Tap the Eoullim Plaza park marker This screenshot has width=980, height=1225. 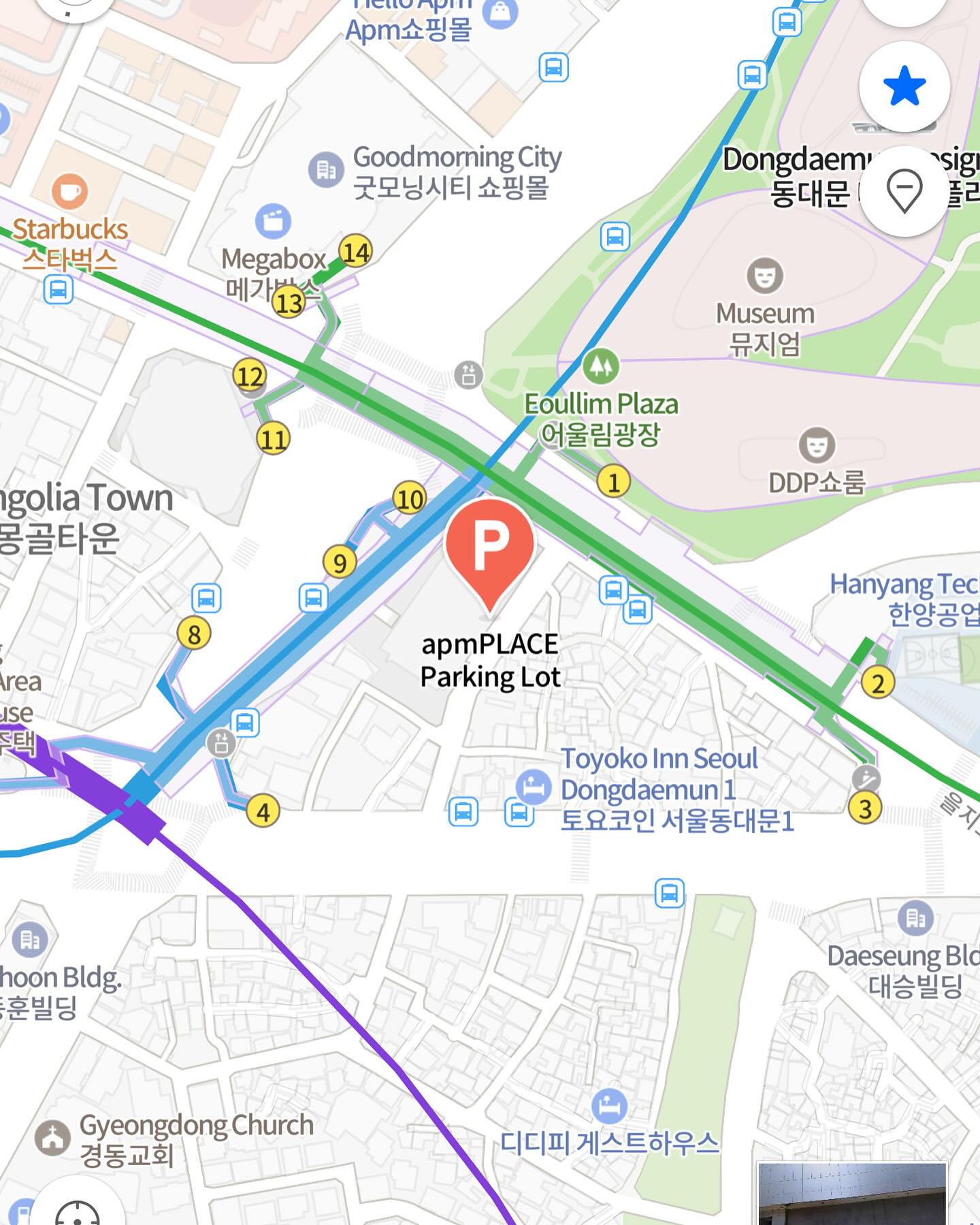pyautogui.click(x=600, y=366)
